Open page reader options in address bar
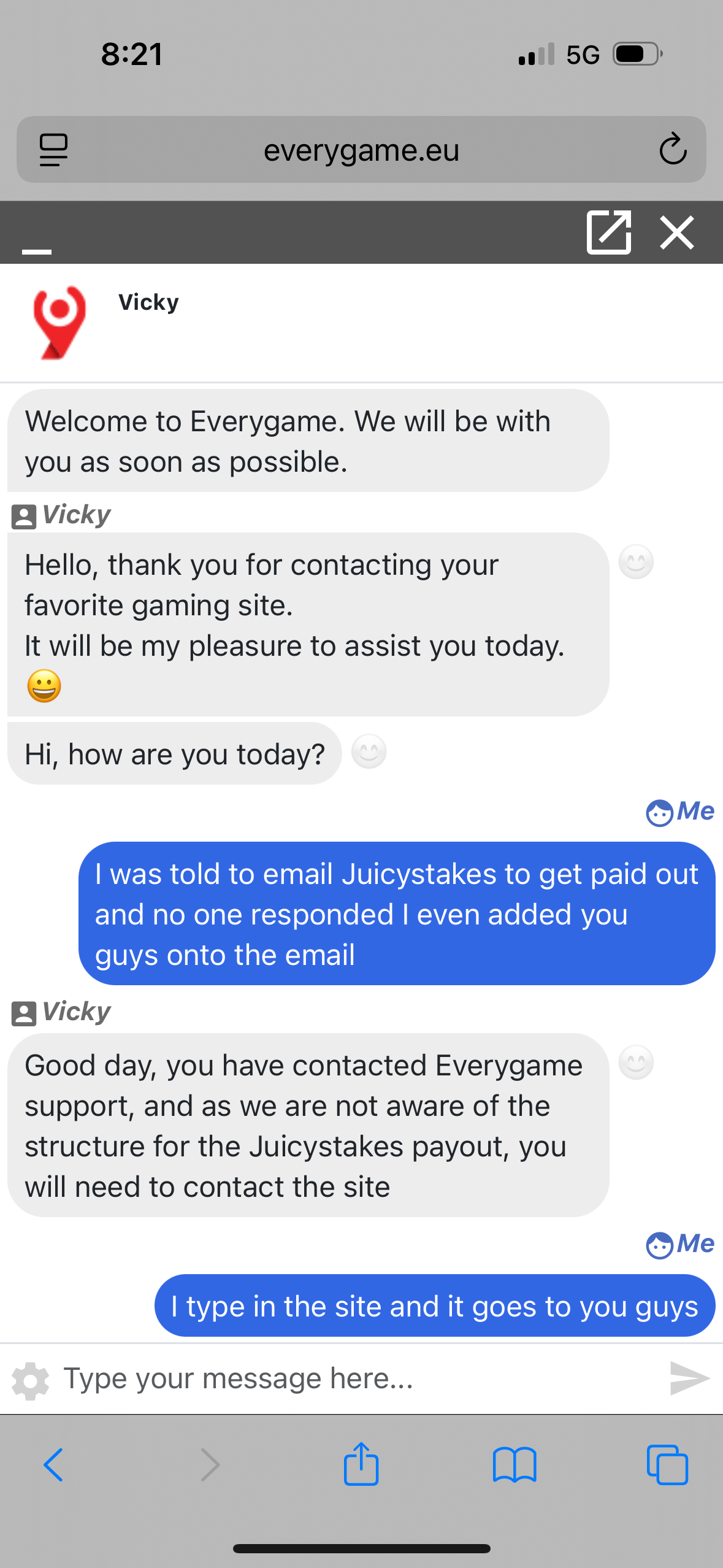The width and height of the screenshot is (723, 1568). (x=53, y=150)
